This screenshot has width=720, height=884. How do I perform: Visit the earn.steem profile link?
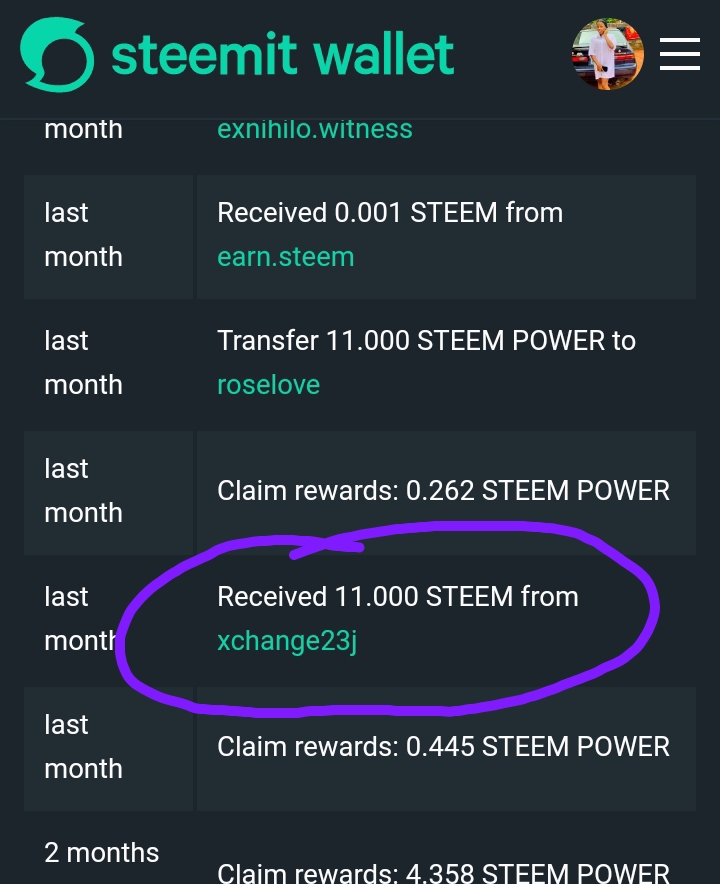286,257
